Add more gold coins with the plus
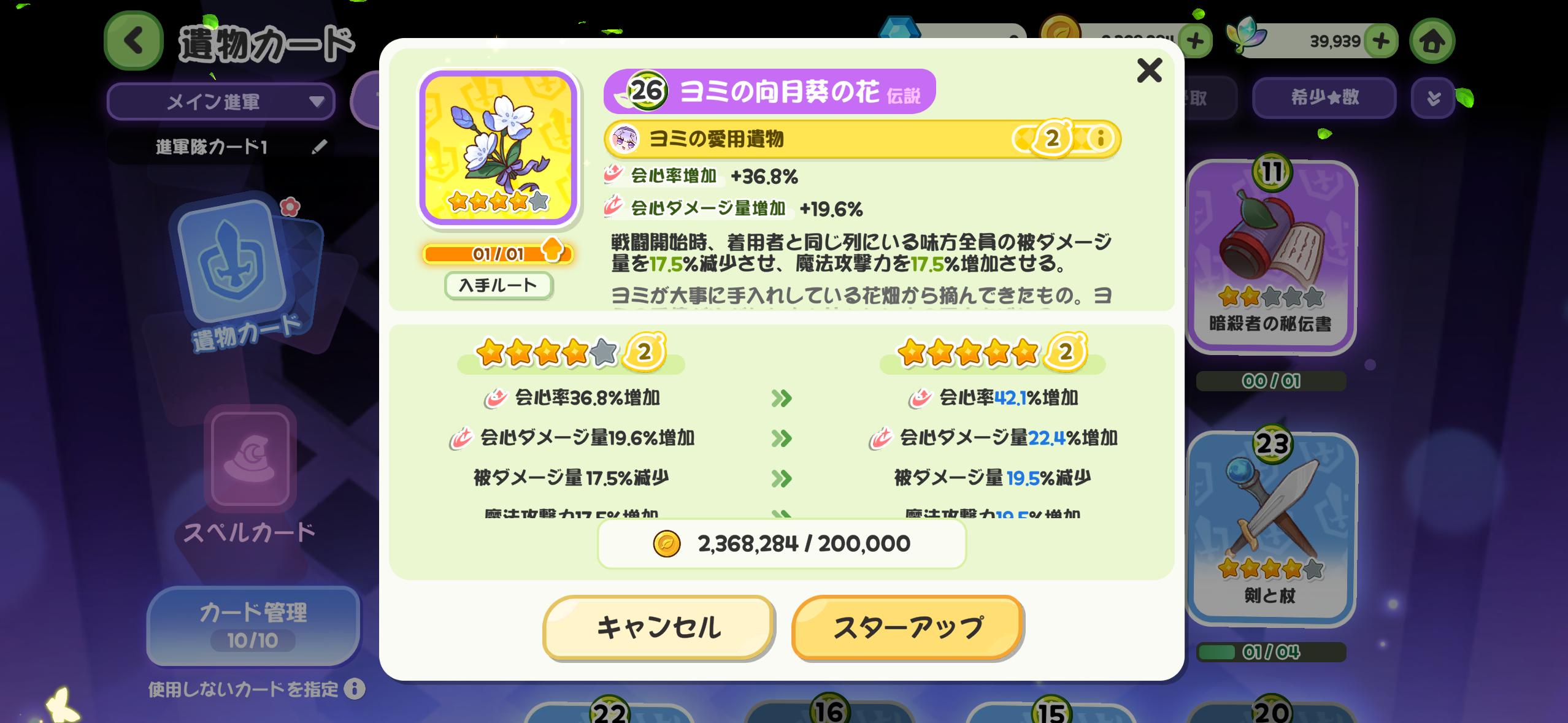The width and height of the screenshot is (1568, 723). click(1195, 41)
